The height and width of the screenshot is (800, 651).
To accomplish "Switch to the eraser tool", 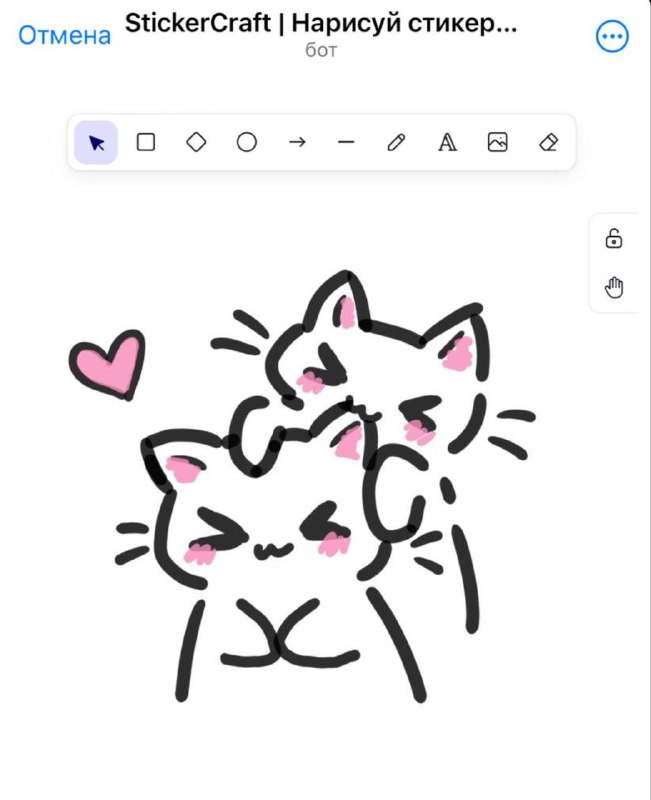I will 547,143.
